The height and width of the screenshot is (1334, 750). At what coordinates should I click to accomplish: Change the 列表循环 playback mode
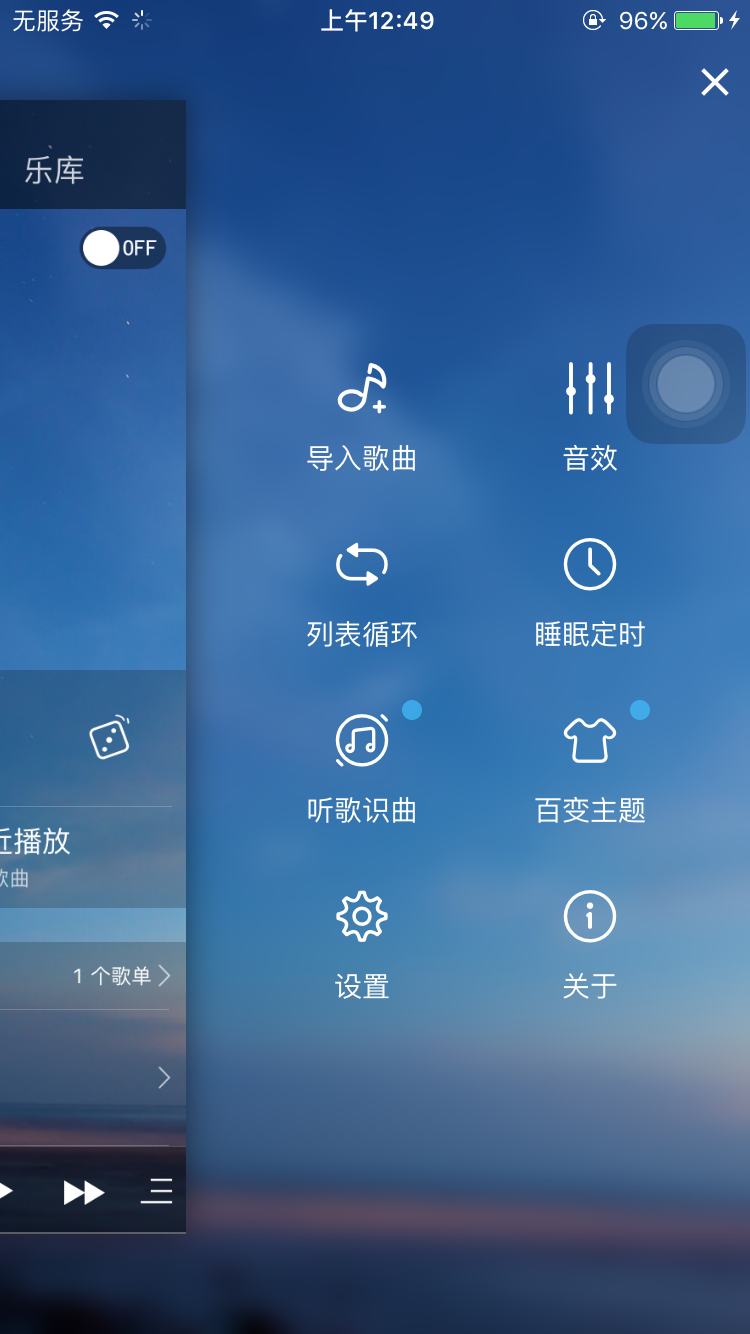tap(362, 591)
